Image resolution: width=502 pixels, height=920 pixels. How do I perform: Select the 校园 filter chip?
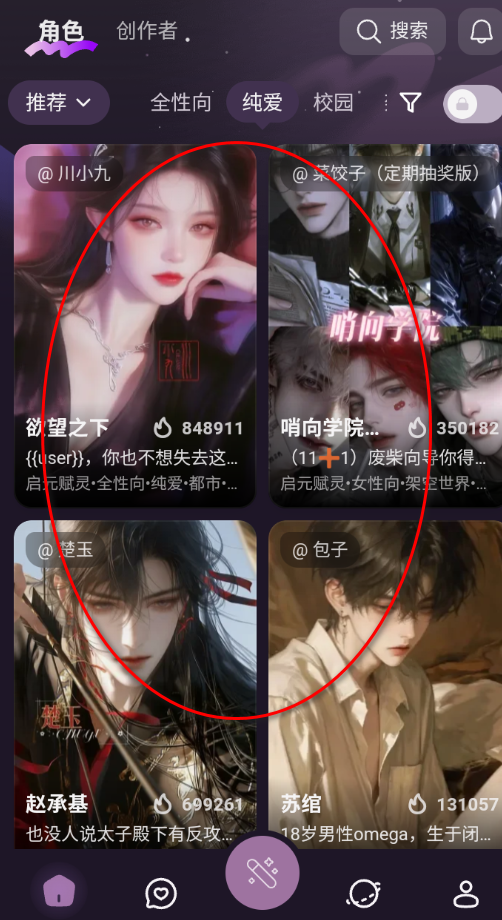tap(333, 103)
